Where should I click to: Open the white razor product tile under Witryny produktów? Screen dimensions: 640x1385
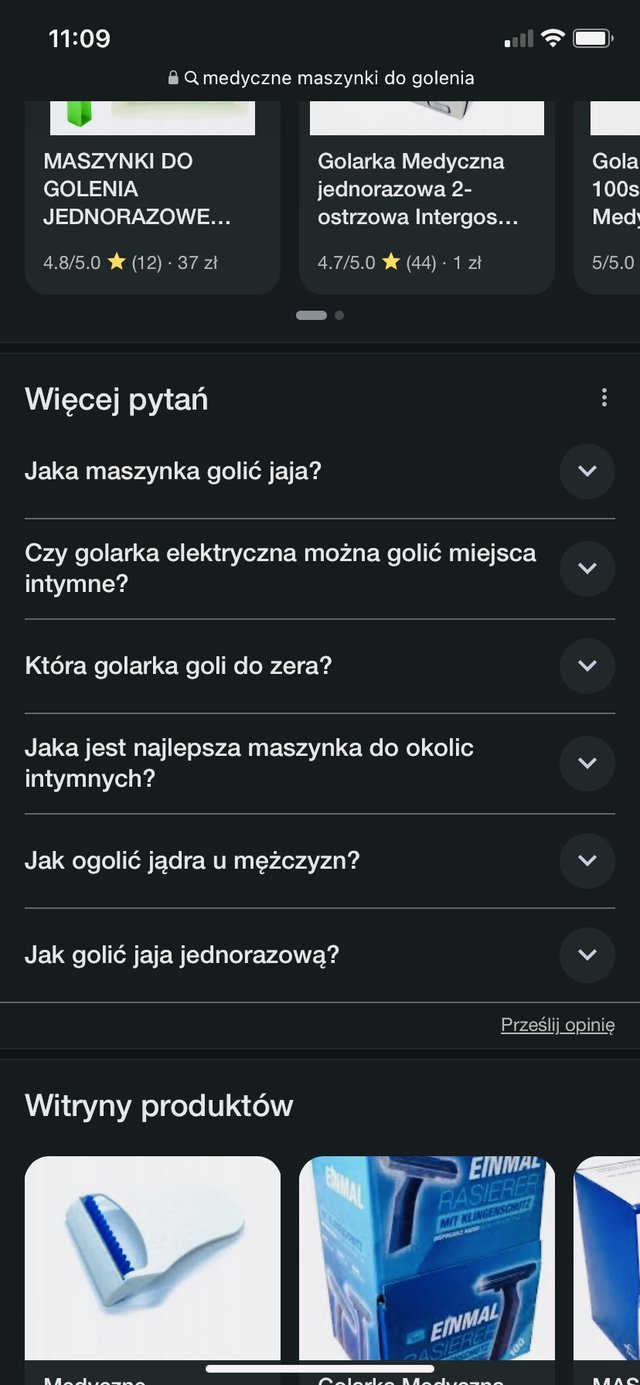pos(152,1260)
